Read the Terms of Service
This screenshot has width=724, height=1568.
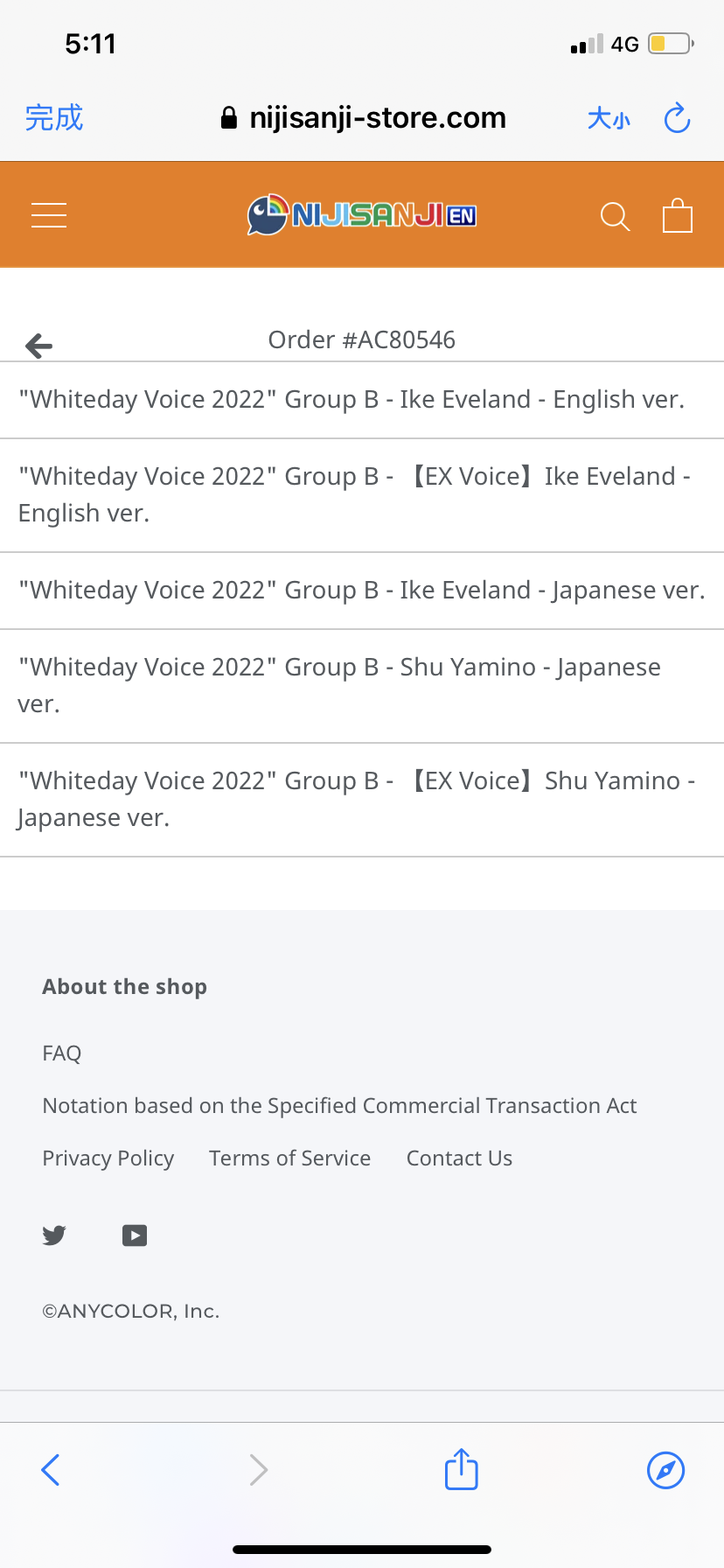click(289, 1158)
